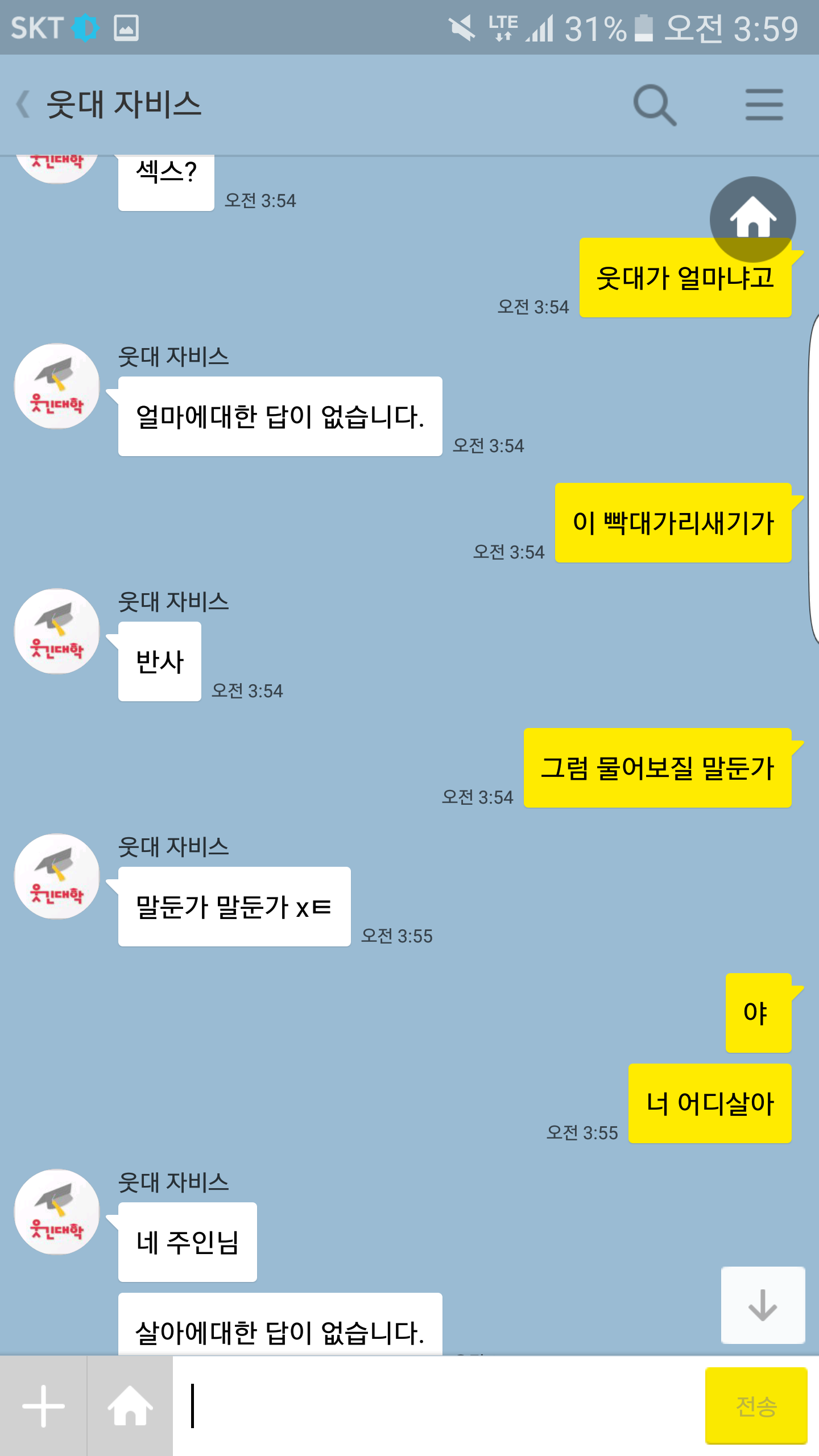819x1456 pixels.
Task: Open the plus attachment menu
Action: click(x=43, y=1406)
